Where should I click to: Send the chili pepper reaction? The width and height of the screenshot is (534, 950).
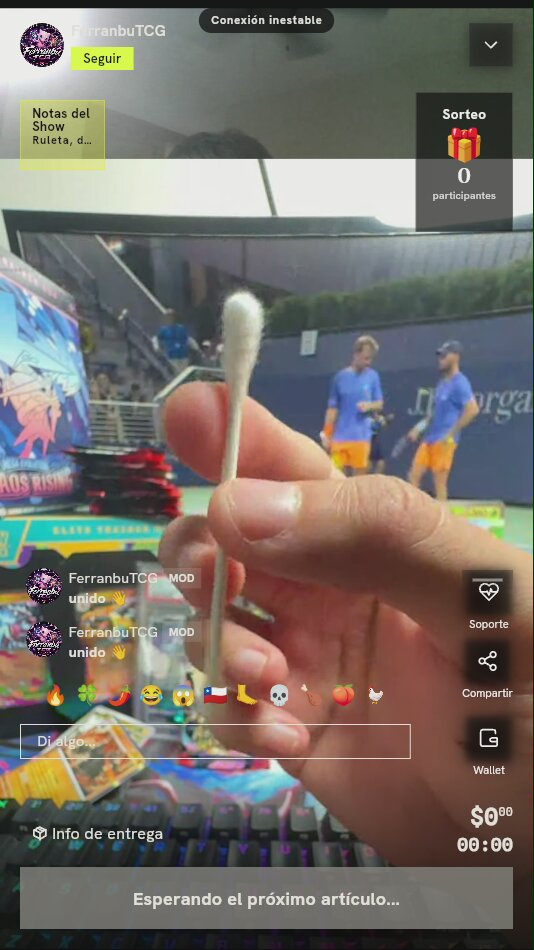[x=119, y=696]
